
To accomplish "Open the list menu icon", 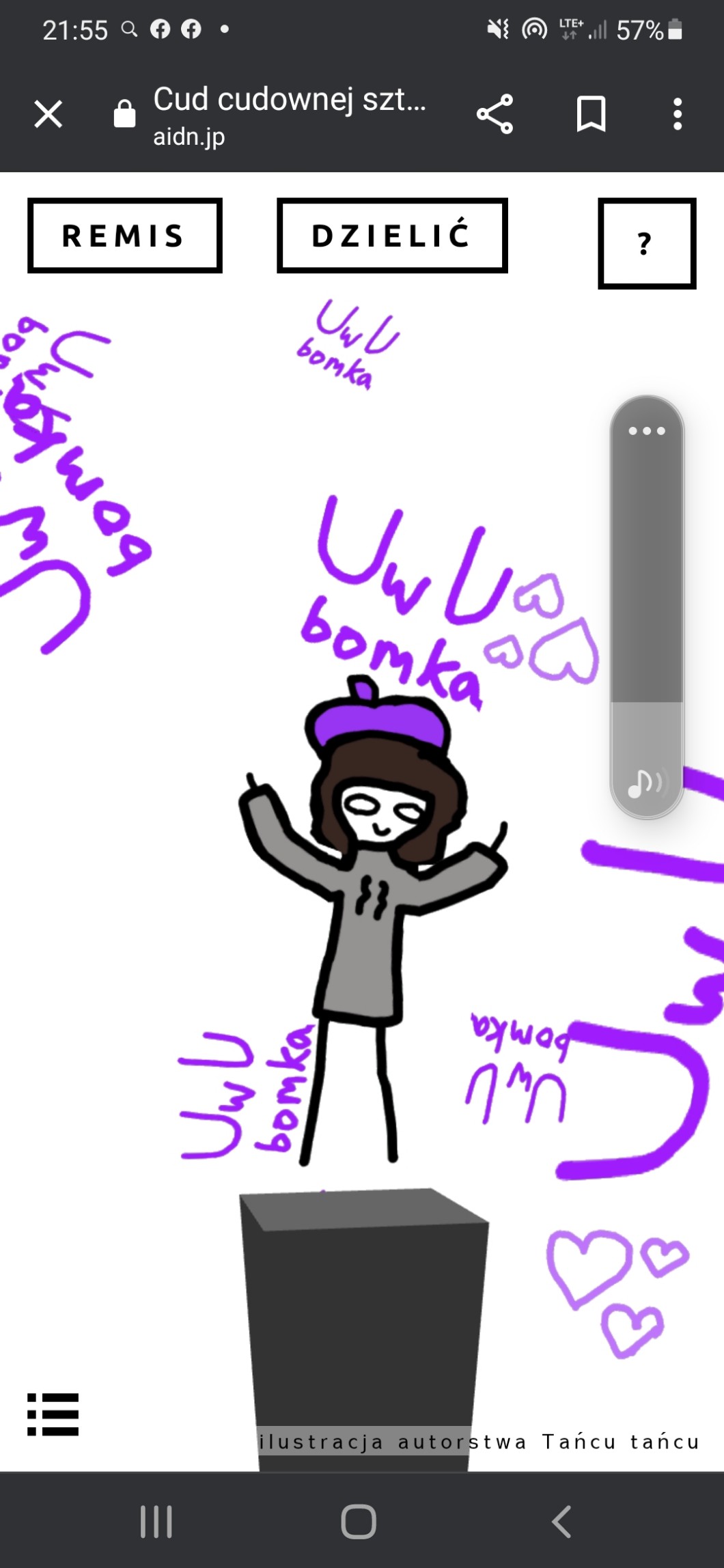I will [53, 1414].
